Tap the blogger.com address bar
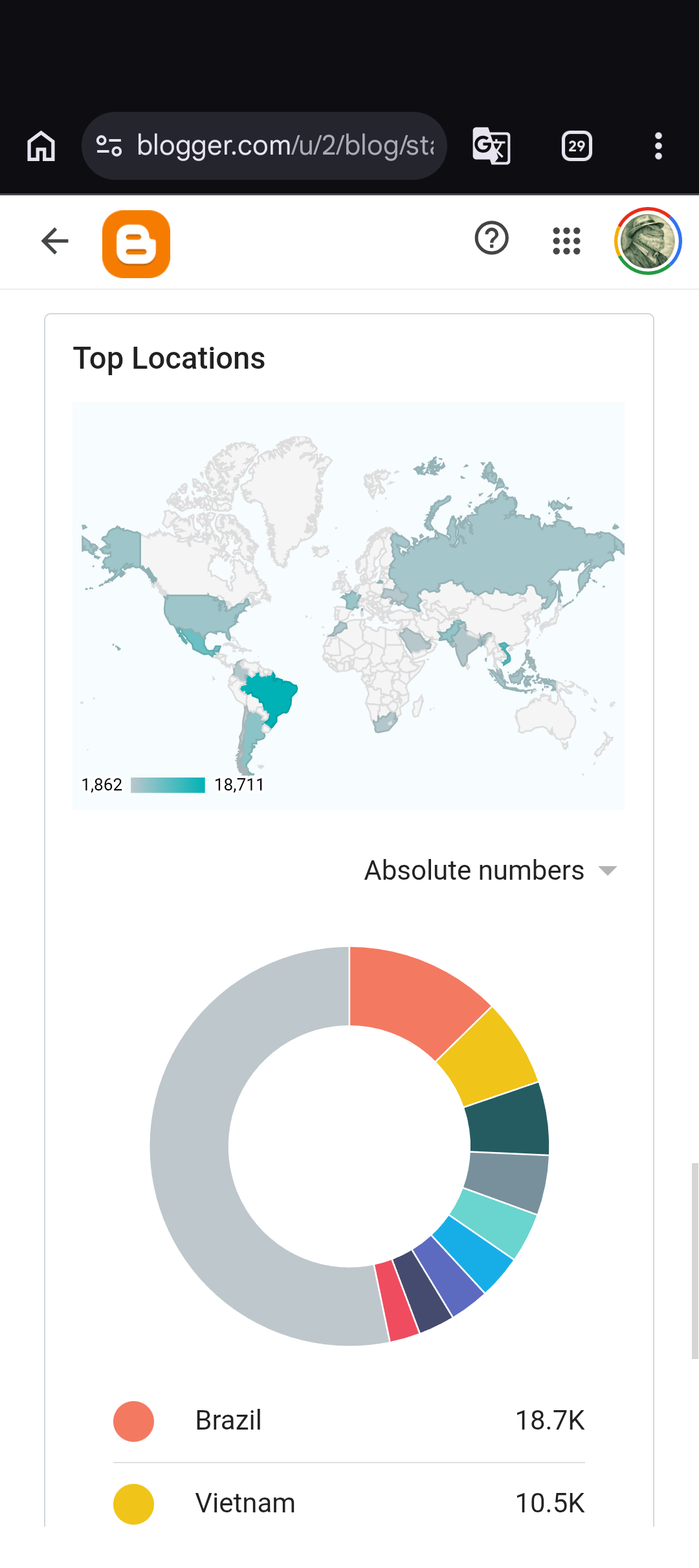This screenshot has width=699, height=1568. (264, 146)
